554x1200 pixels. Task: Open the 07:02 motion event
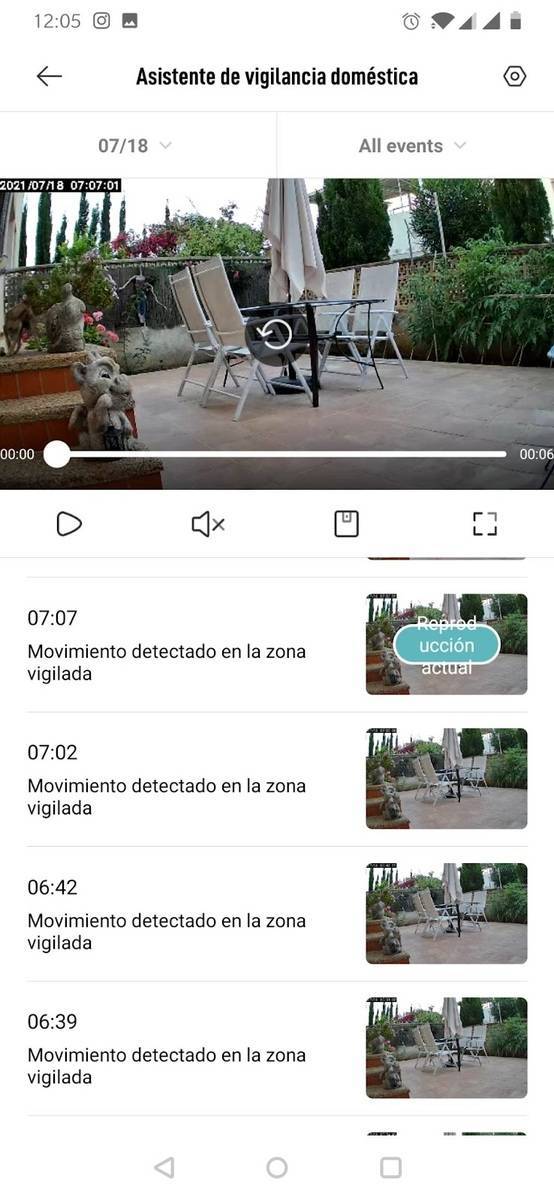point(277,779)
